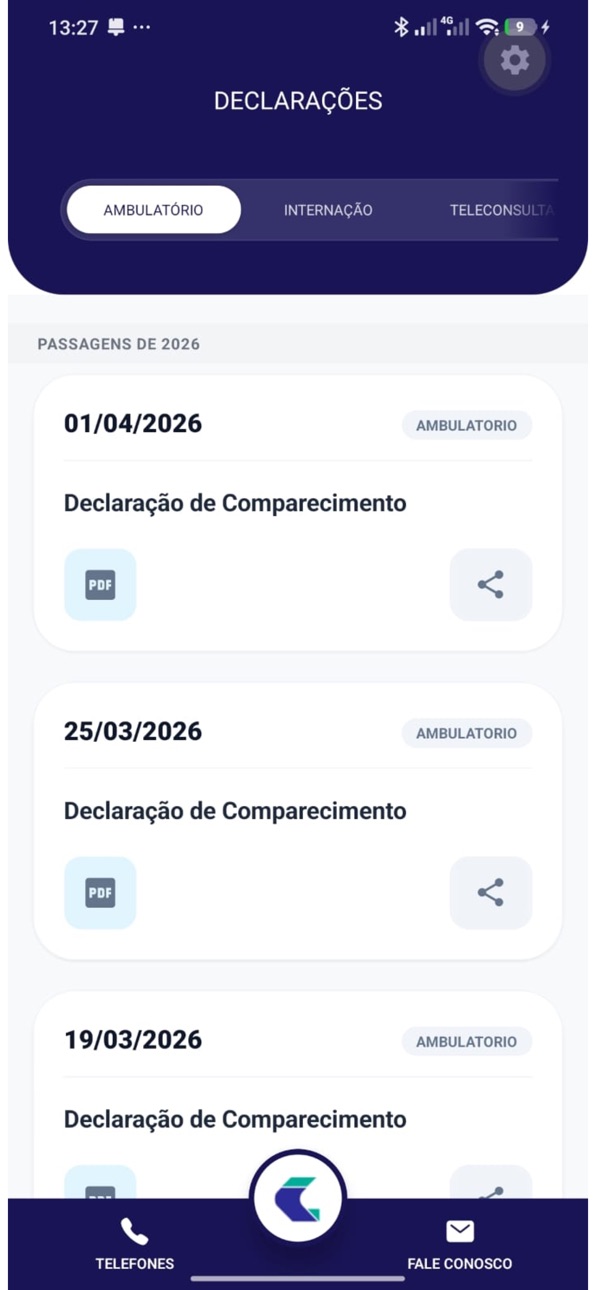Share the 01/04/2026 declaration

coord(491,585)
